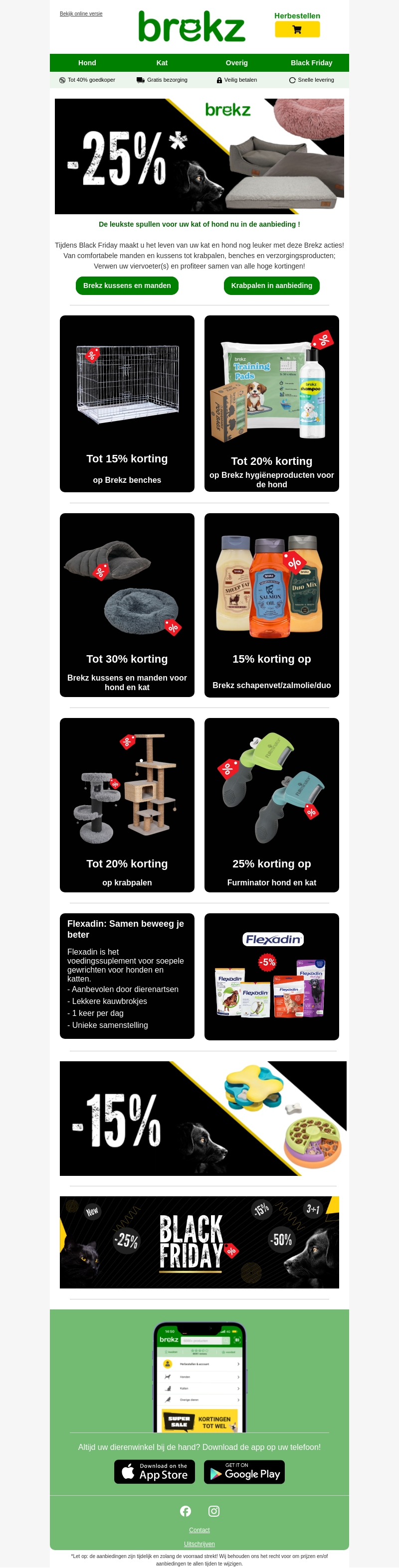View the Furminator 25% korting card
This screenshot has width=399, height=1568.
272,805
